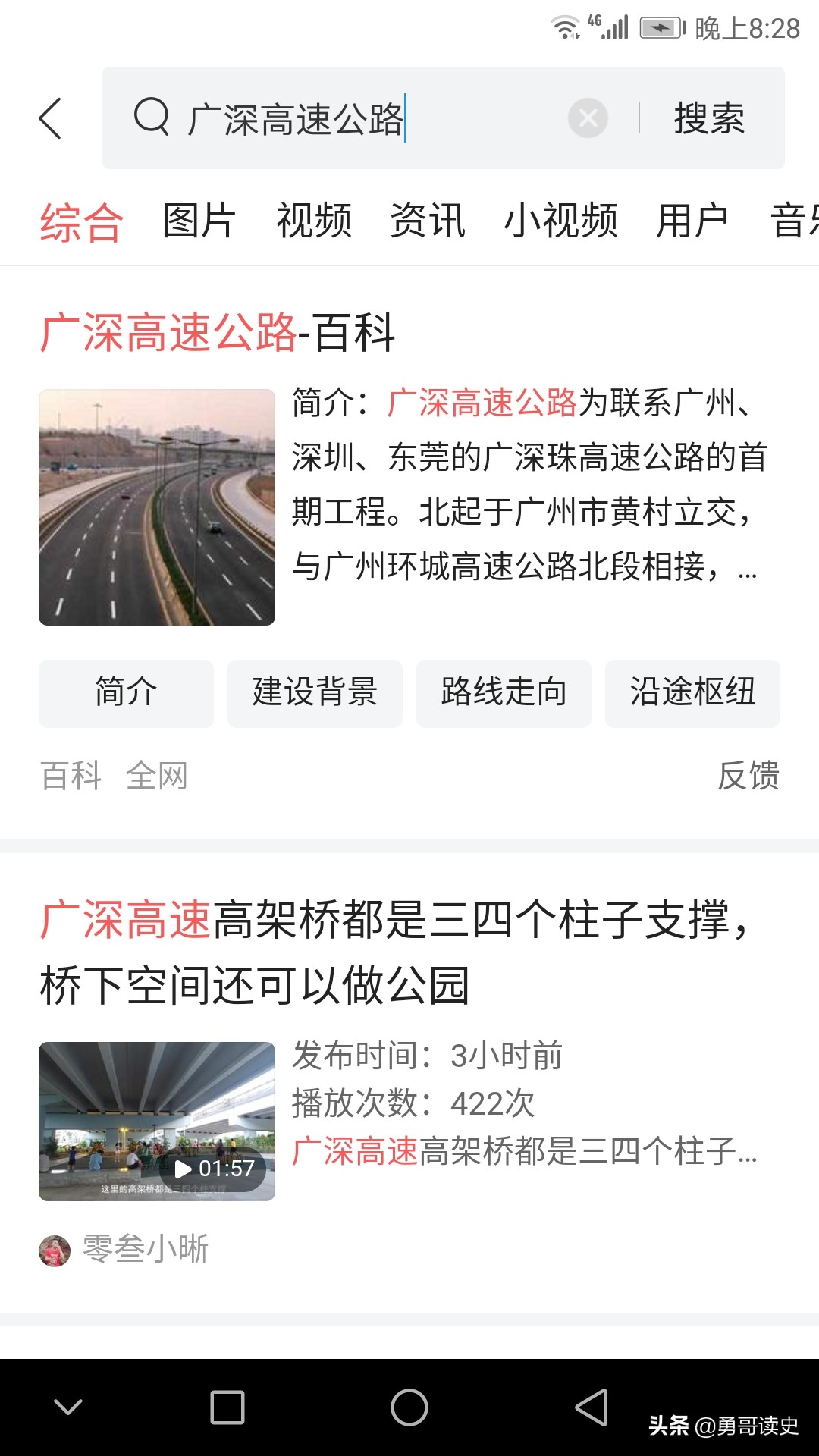Tap the 反馈 feedback link
The width and height of the screenshot is (819, 1456).
coord(750,775)
